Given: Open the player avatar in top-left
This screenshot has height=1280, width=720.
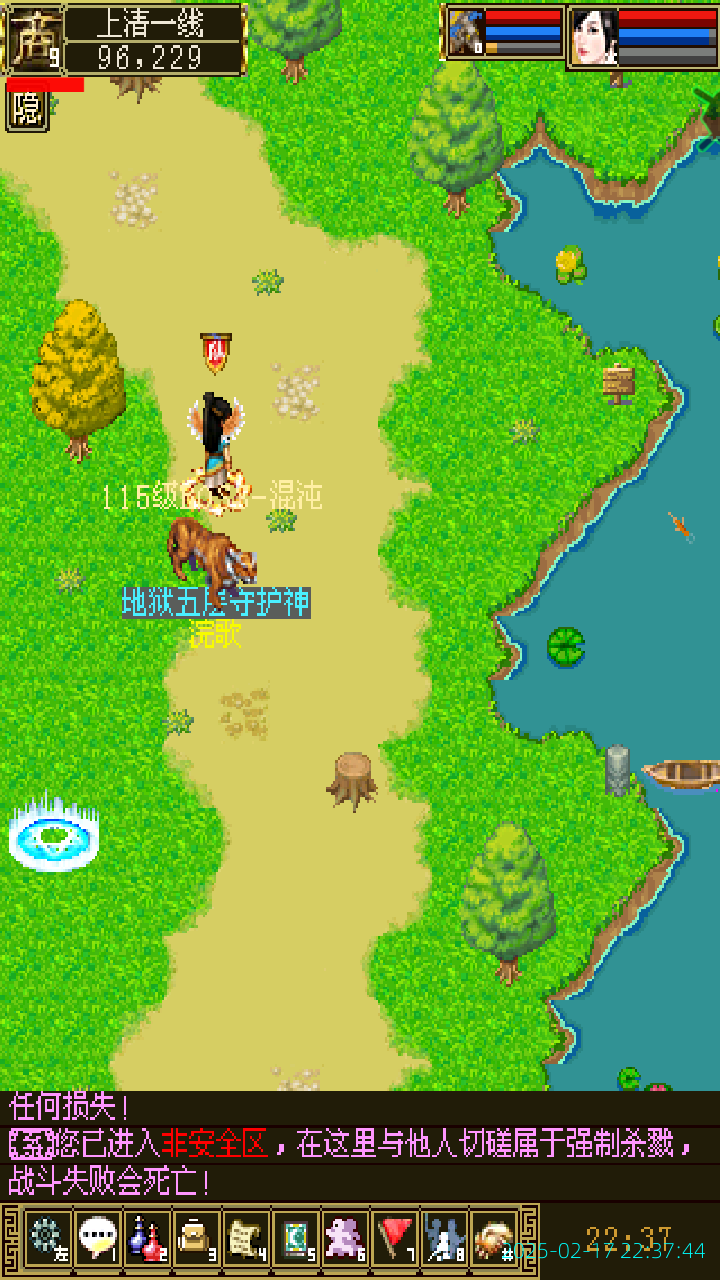Looking at the screenshot, I should click(35, 40).
